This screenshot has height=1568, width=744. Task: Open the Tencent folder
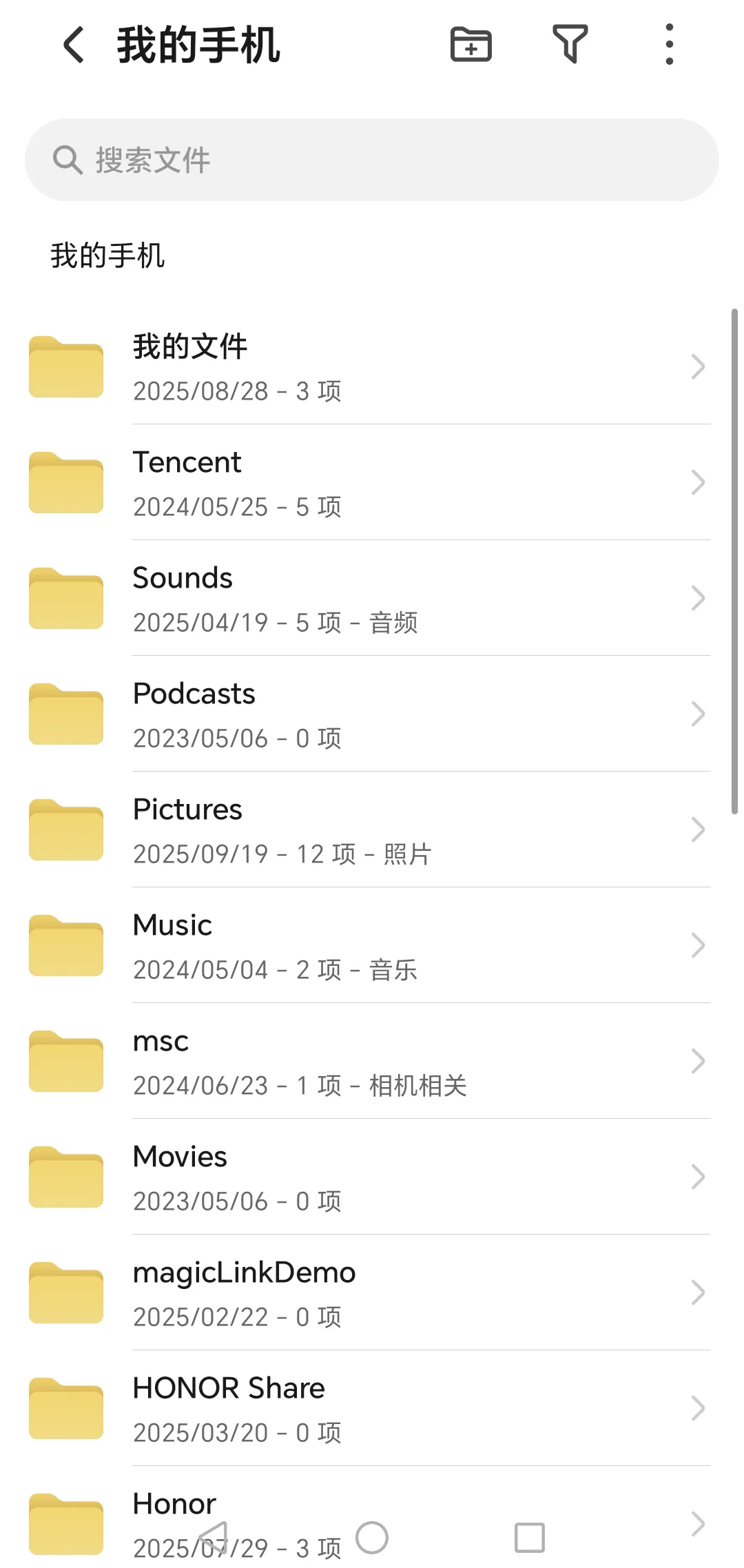point(369,483)
